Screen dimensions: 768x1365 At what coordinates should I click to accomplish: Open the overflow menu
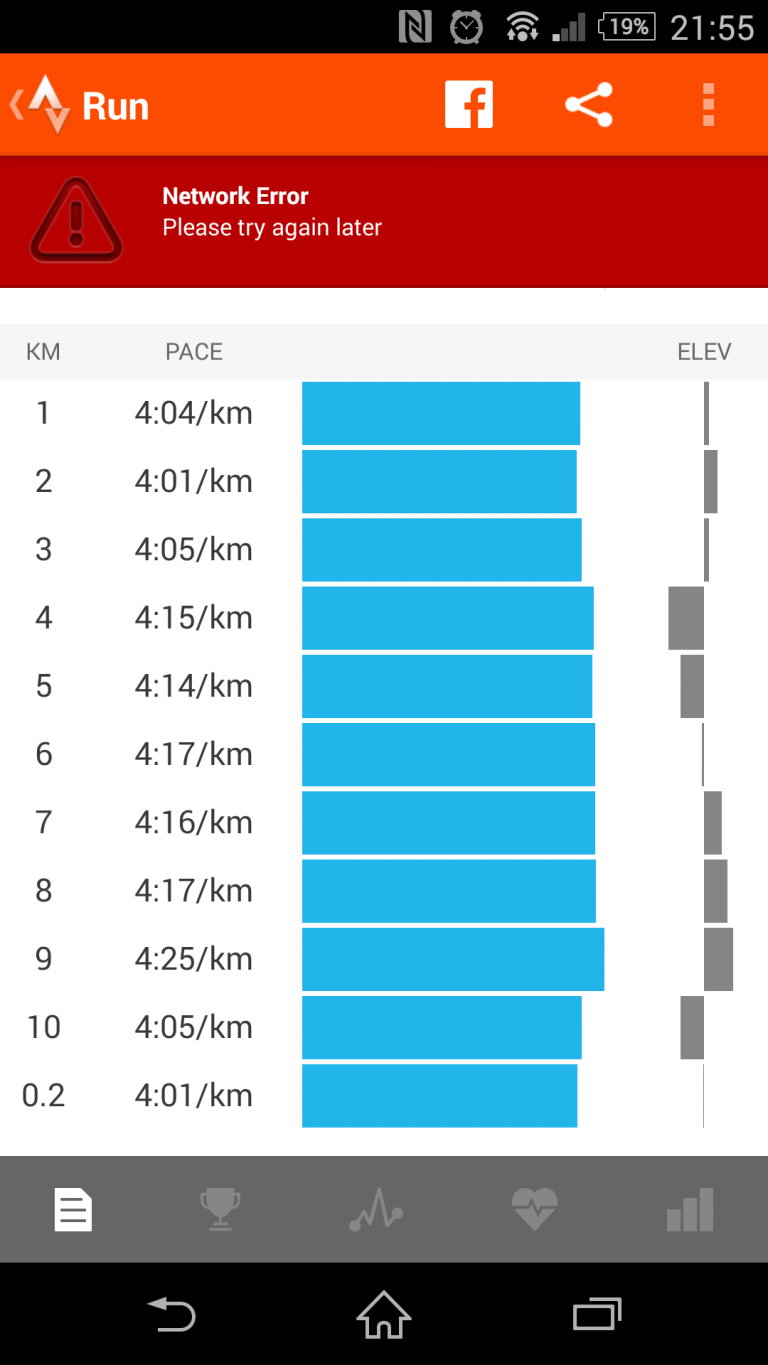[708, 105]
